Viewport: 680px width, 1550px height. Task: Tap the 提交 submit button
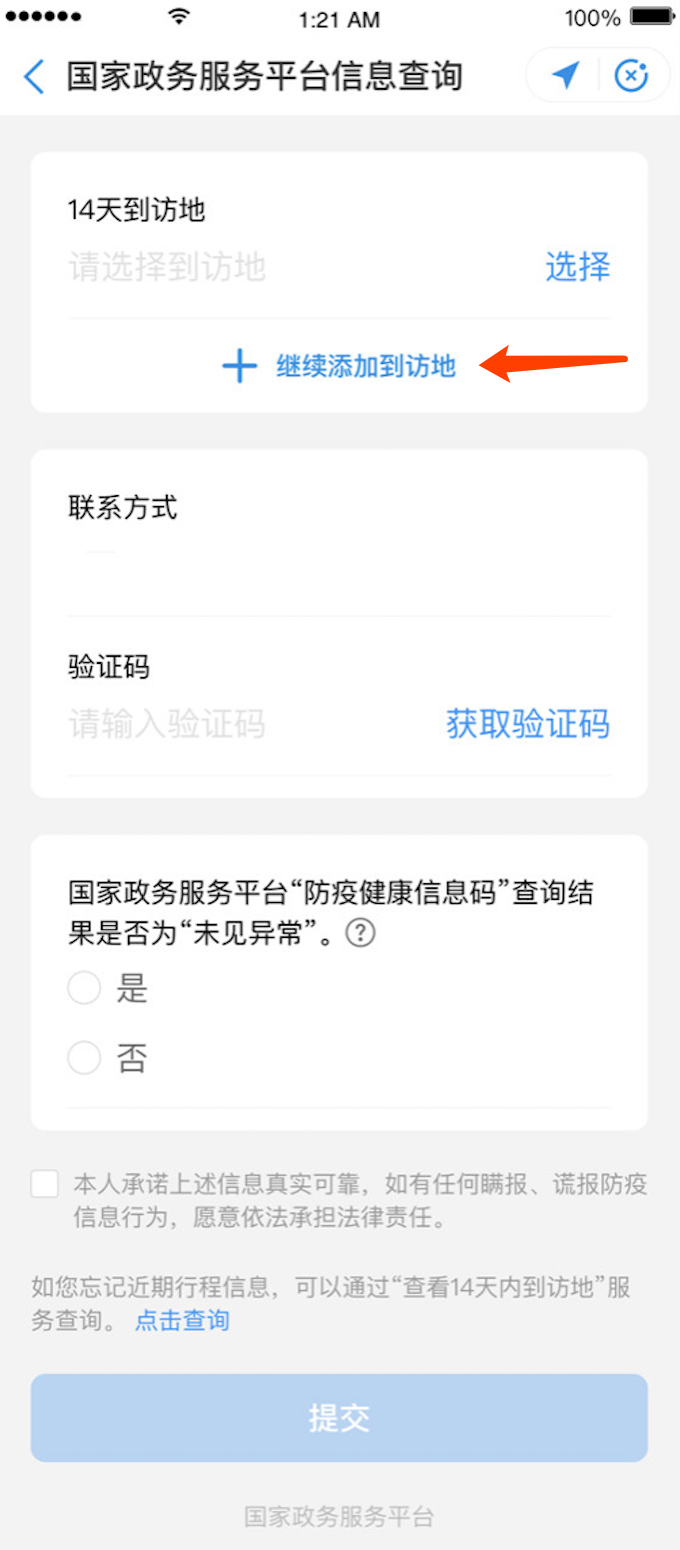click(339, 1417)
